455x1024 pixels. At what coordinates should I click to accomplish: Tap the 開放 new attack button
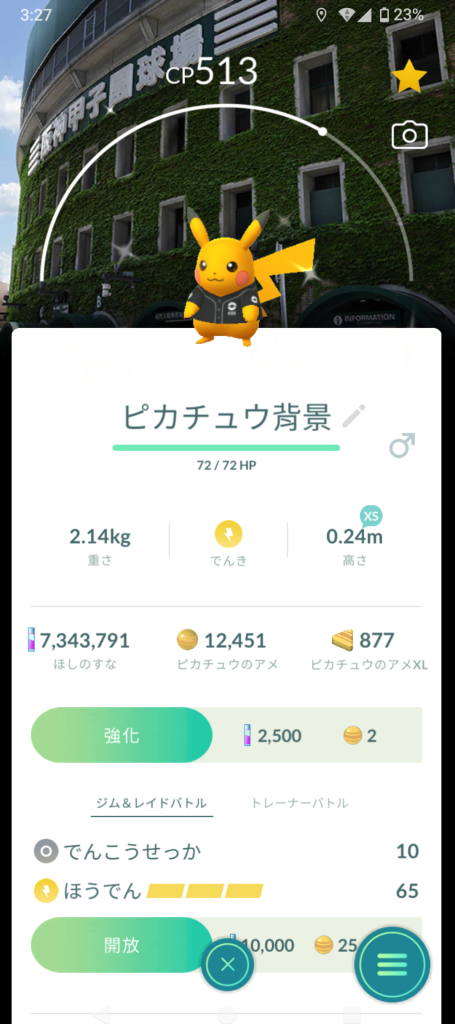coord(121,945)
